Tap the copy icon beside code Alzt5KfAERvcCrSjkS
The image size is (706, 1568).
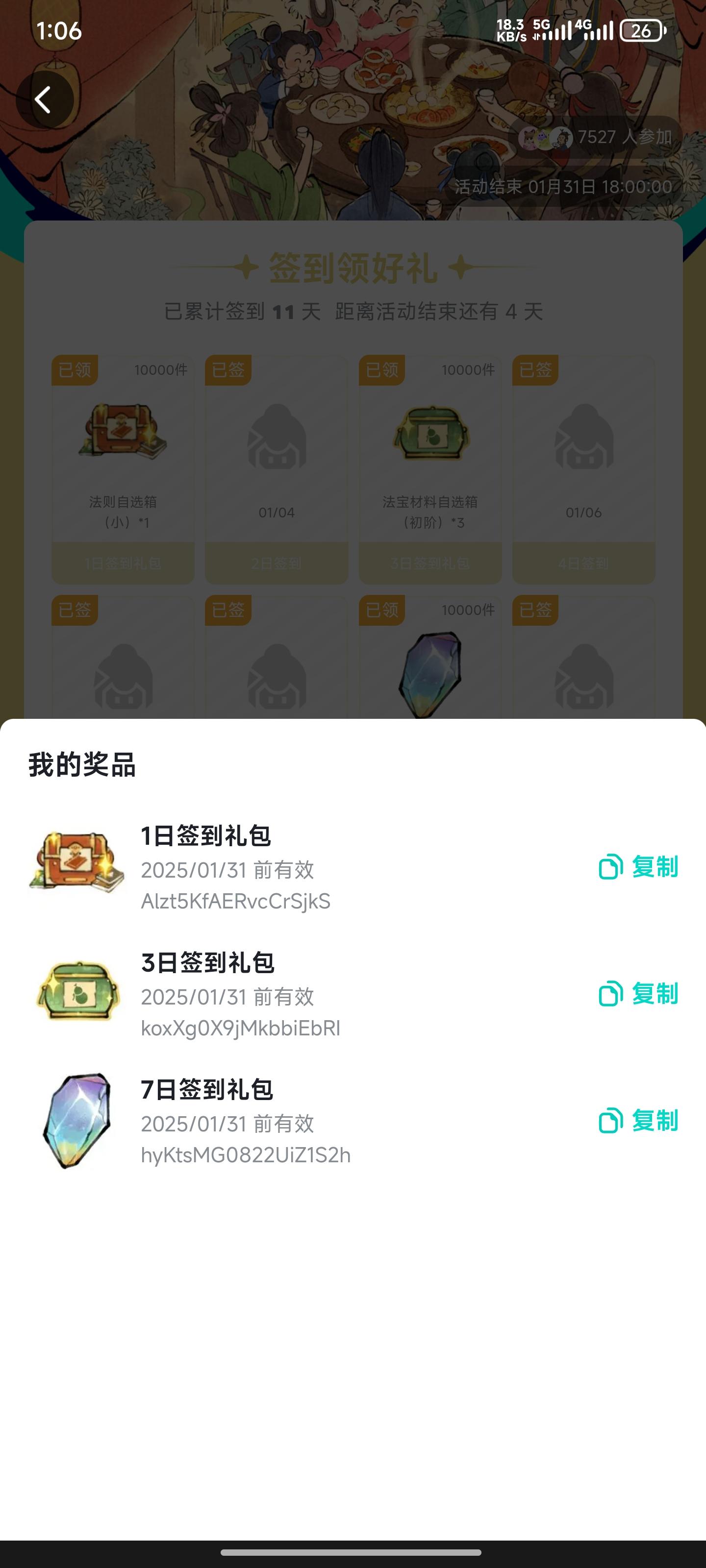coord(610,869)
